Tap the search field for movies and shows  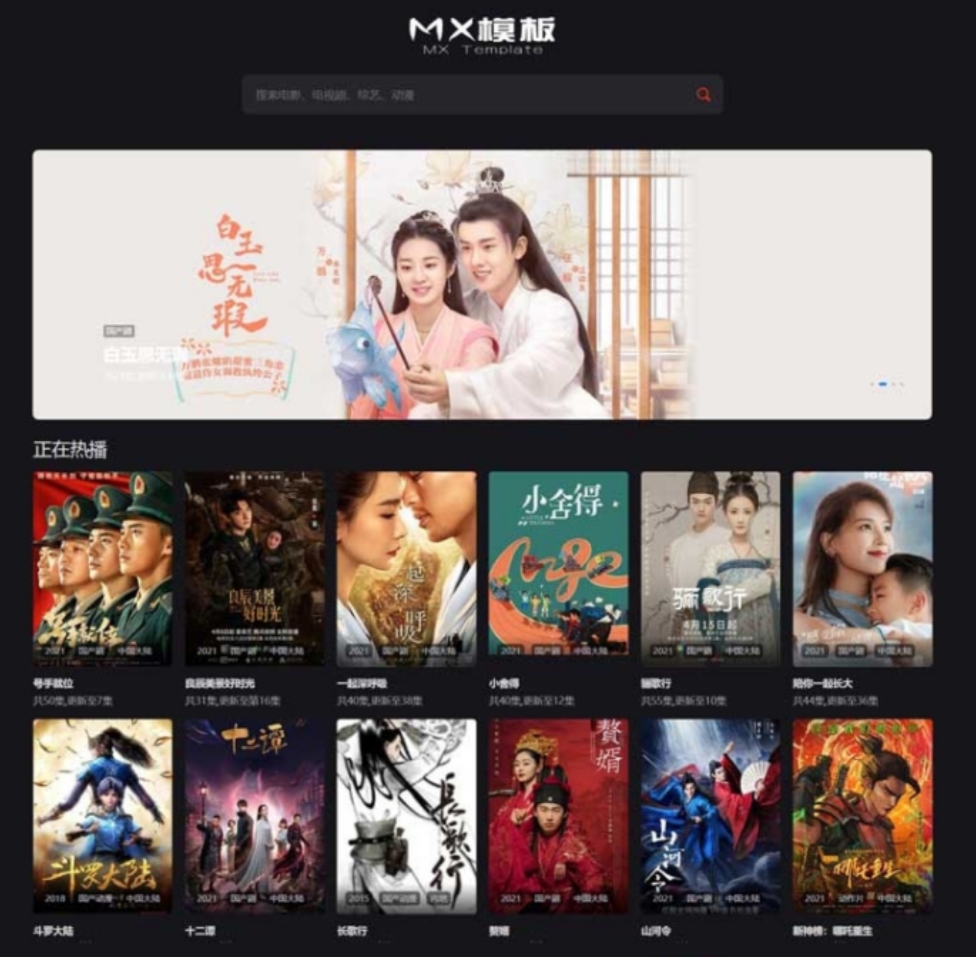pyautogui.click(x=460, y=95)
